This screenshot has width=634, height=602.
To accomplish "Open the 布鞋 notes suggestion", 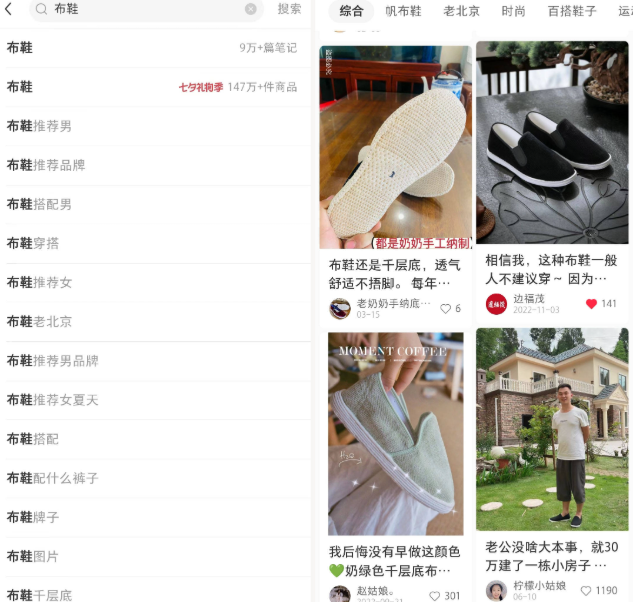I will 150,48.
